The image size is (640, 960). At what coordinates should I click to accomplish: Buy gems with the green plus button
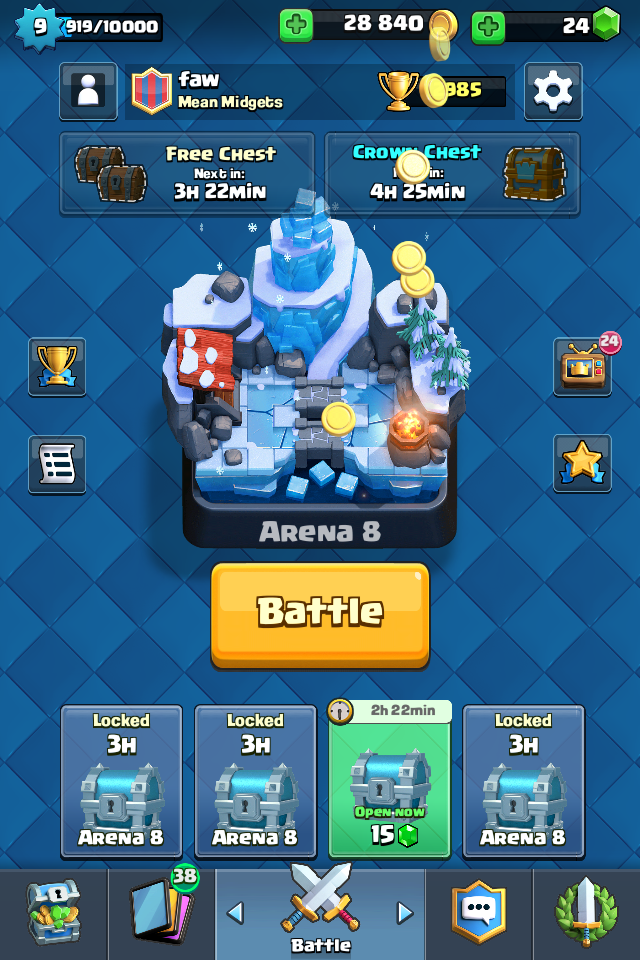click(x=487, y=26)
